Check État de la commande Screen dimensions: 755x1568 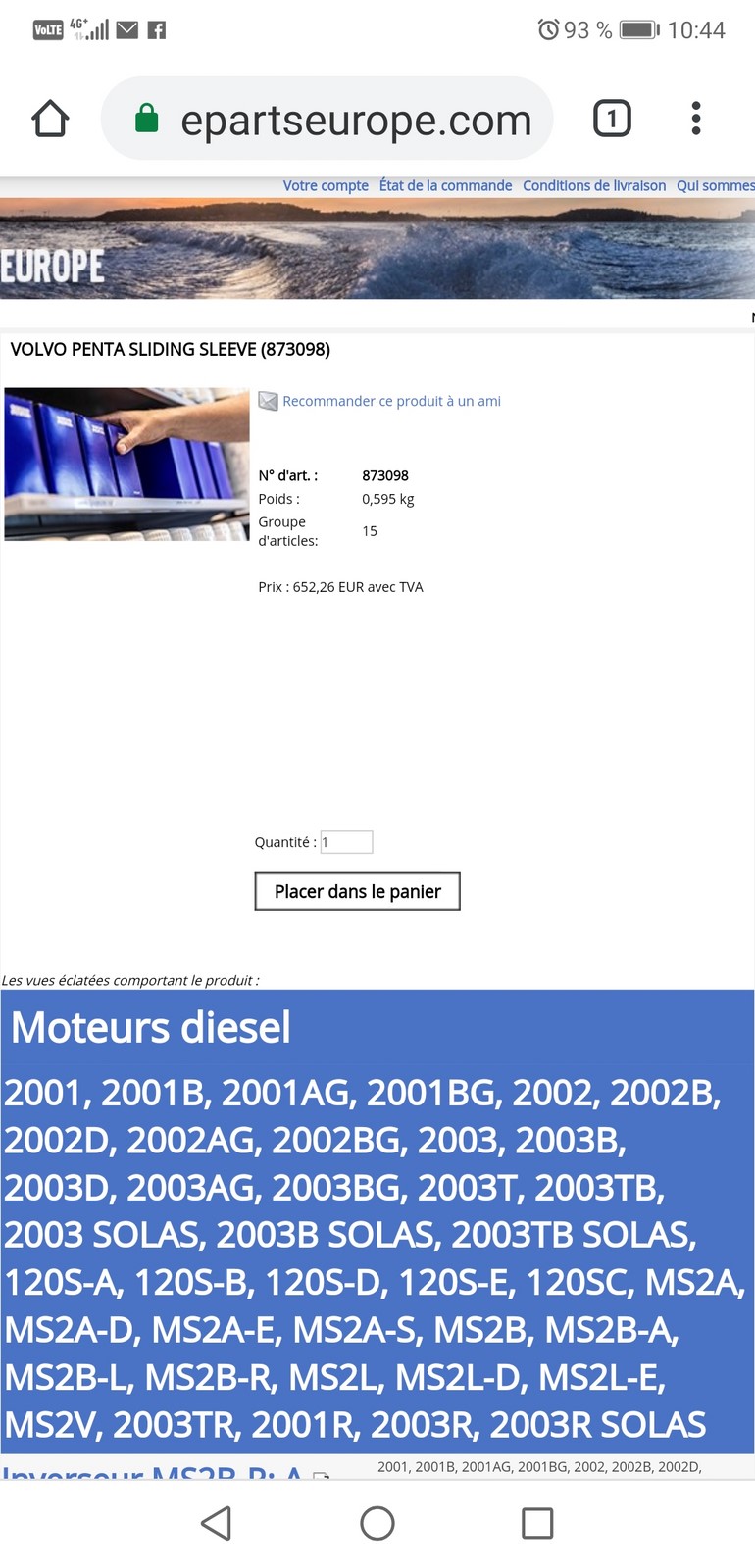tap(445, 185)
